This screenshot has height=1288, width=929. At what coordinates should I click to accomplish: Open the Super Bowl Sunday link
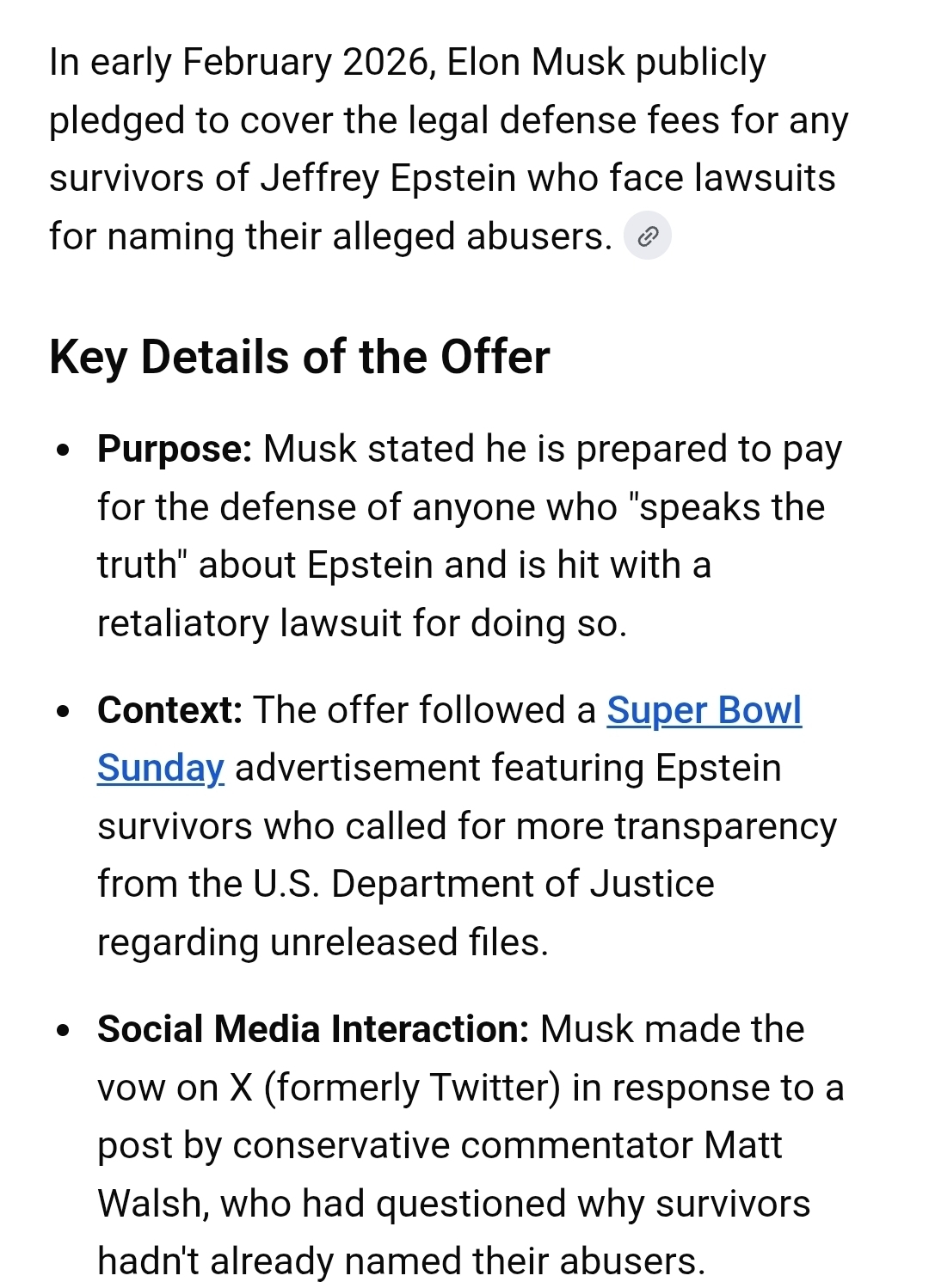(x=703, y=710)
